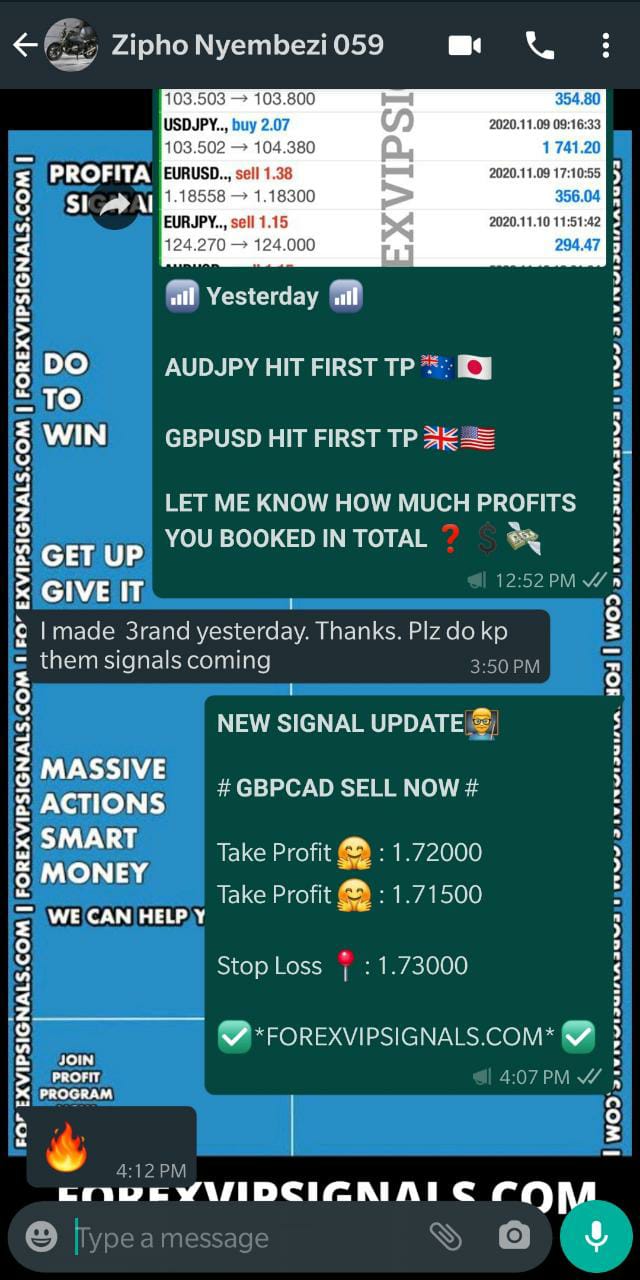Open the three-dot overflow menu
Image resolution: width=640 pixels, height=1280 pixels.
tap(605, 45)
